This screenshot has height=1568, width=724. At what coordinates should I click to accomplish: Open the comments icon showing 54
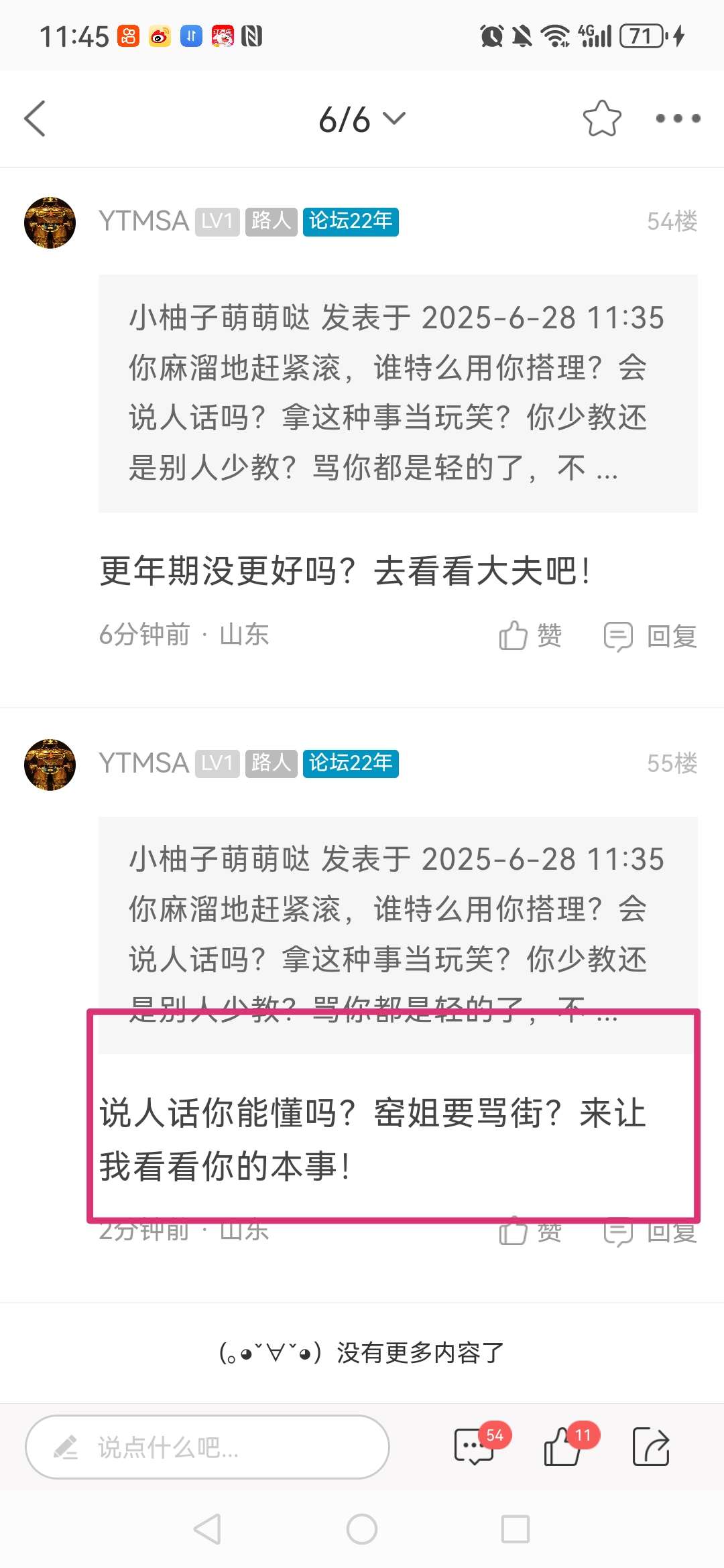[x=475, y=1447]
